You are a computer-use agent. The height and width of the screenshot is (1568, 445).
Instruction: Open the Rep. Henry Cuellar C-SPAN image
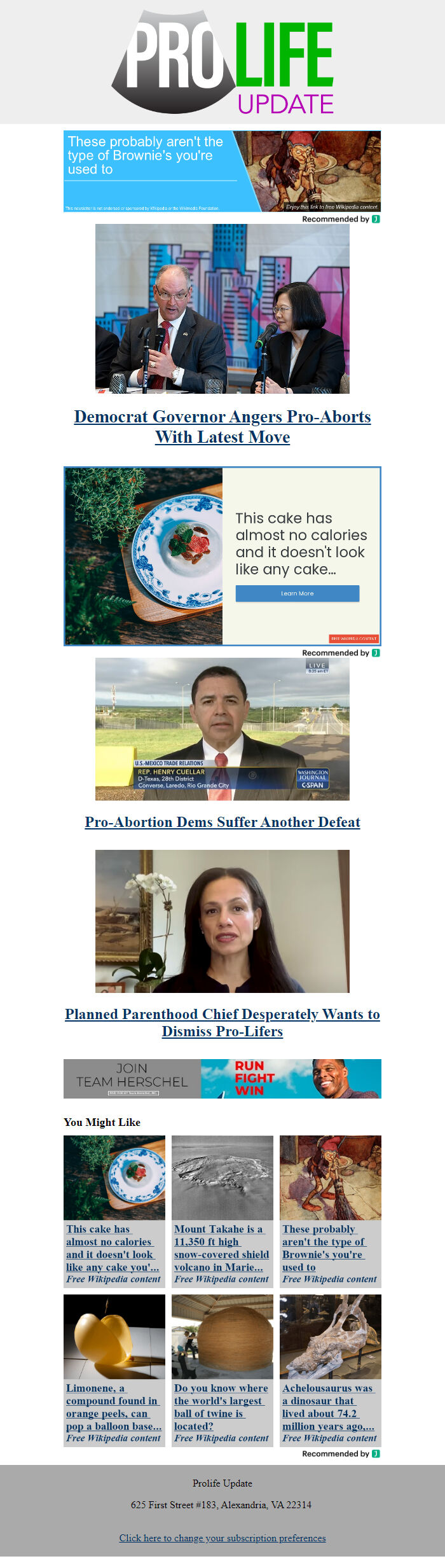pos(222,728)
